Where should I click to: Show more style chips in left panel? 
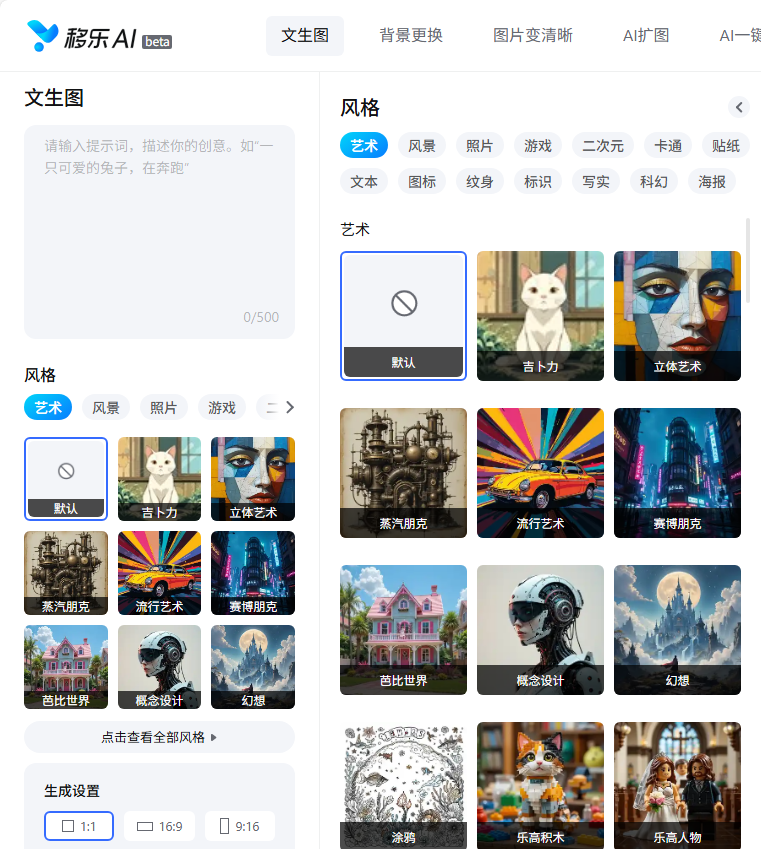(x=289, y=407)
